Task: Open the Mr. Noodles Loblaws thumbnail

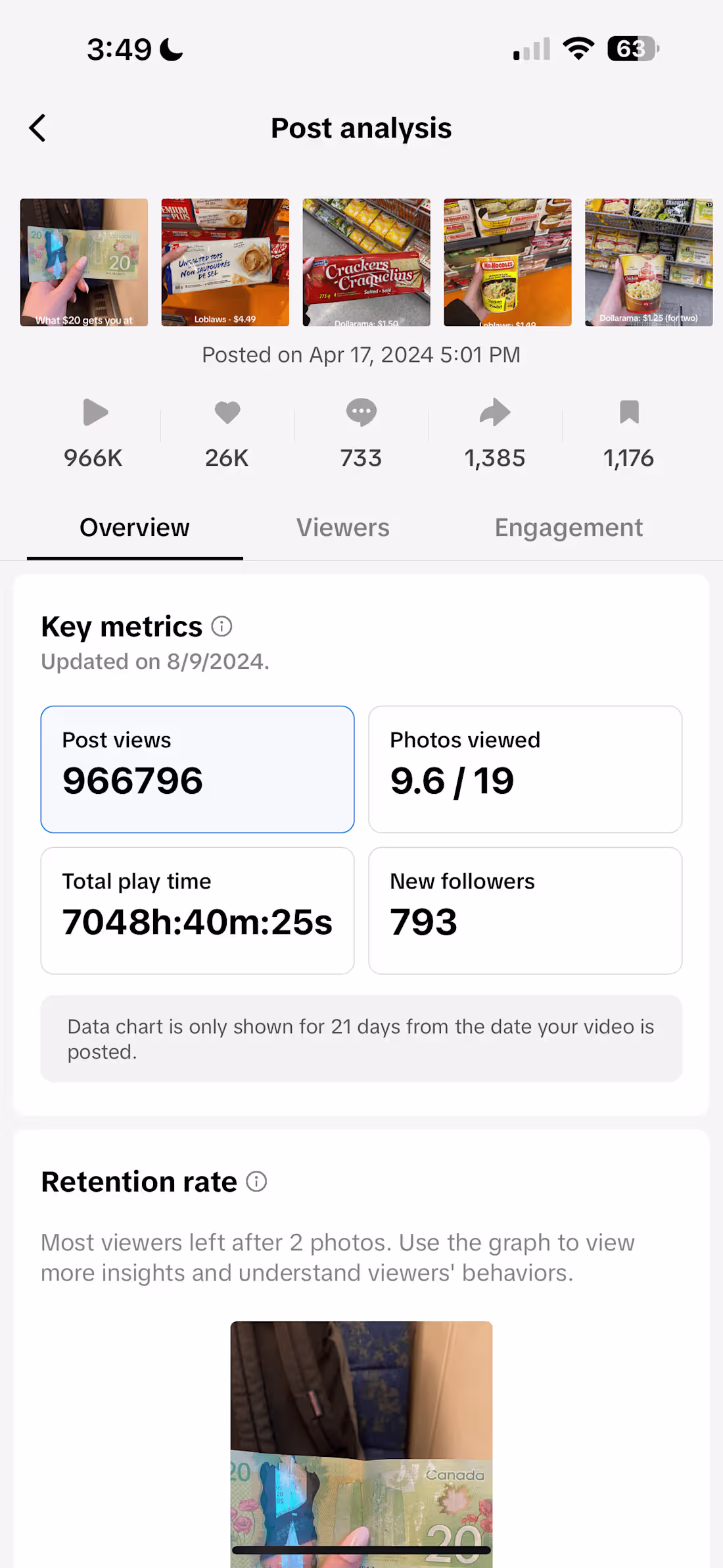Action: click(x=507, y=262)
